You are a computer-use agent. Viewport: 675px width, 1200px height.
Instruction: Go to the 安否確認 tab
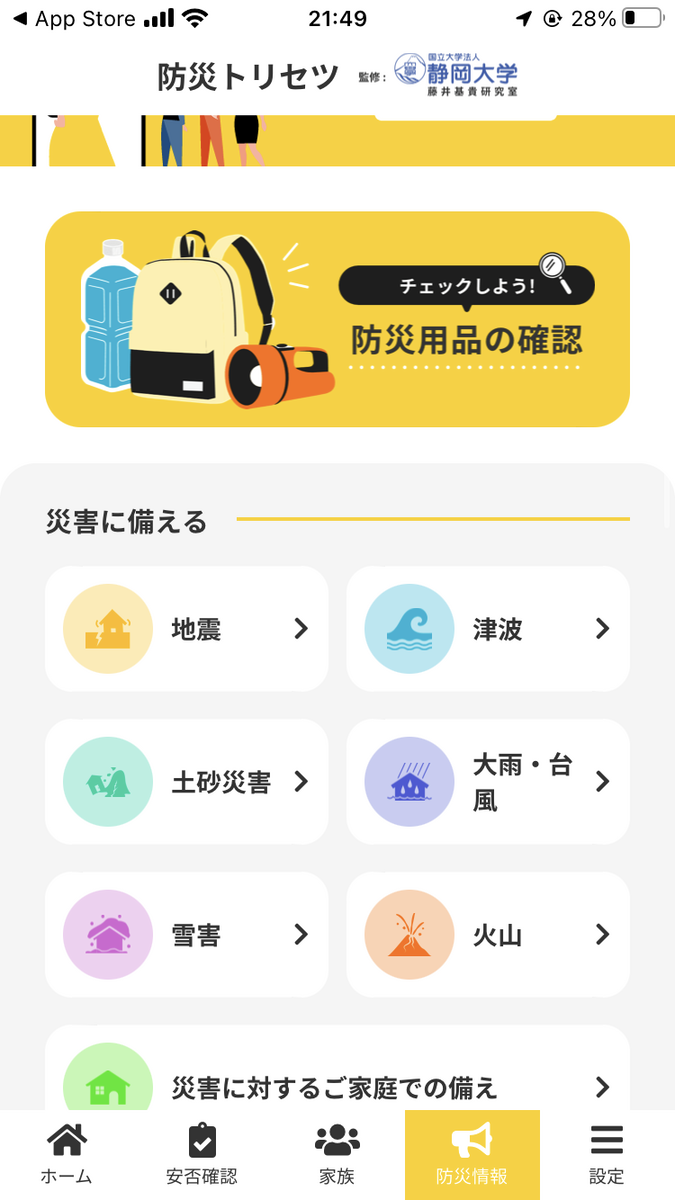pos(202,1155)
